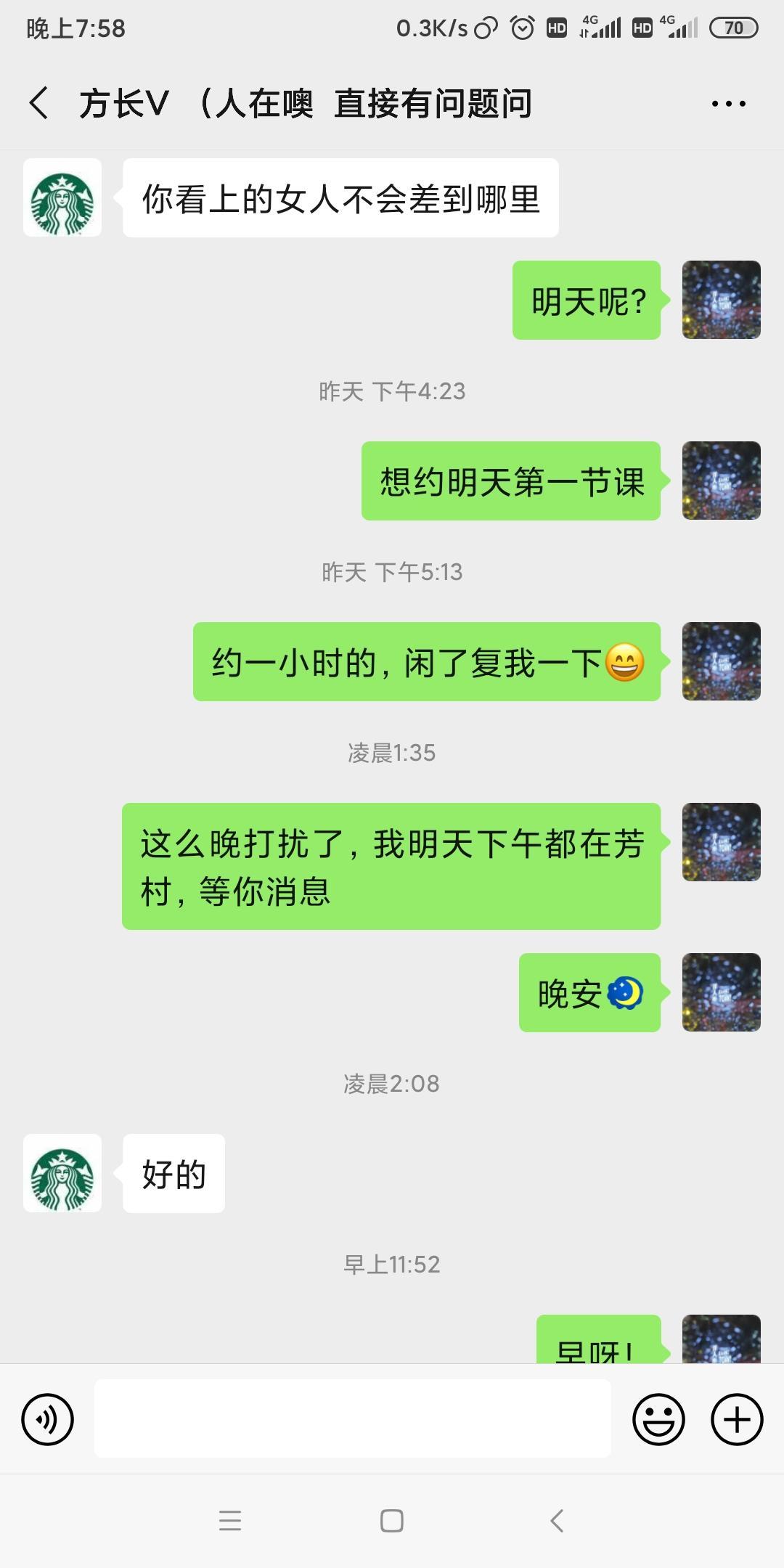This screenshot has height=1568, width=784.
Task: Tap the message text field
Action: click(x=352, y=1418)
